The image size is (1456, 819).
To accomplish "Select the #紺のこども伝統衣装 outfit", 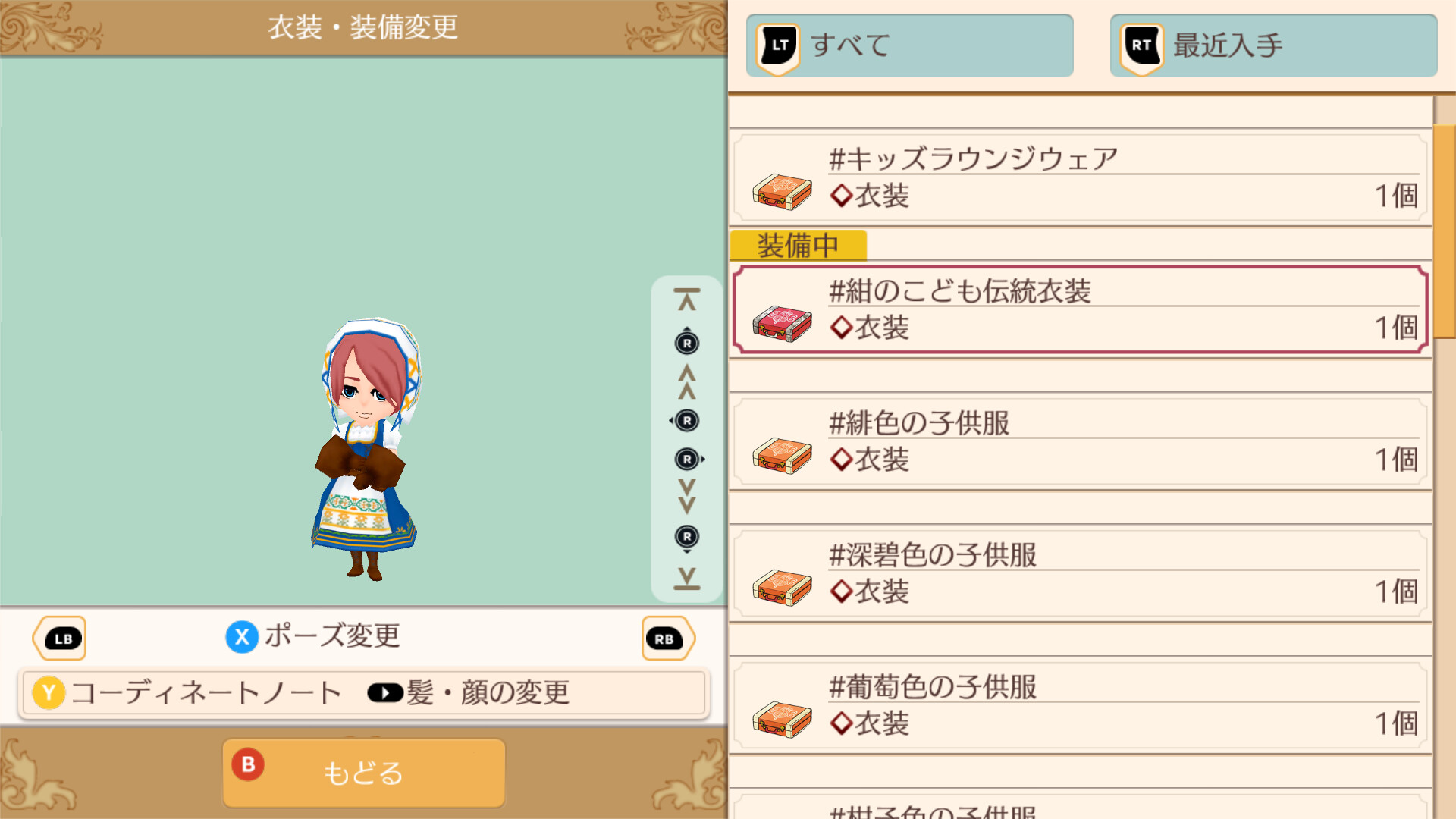I will (x=1080, y=309).
